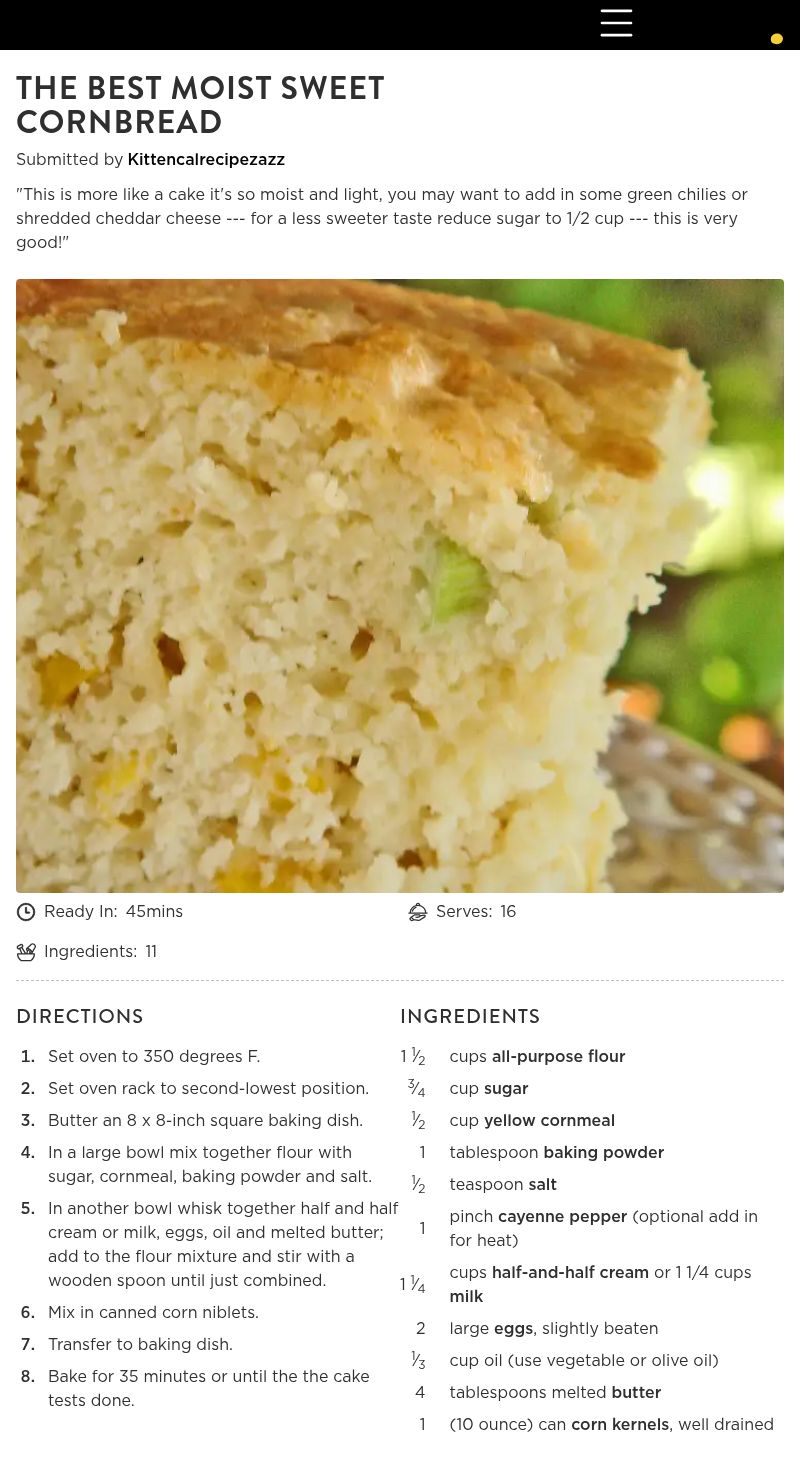The height and width of the screenshot is (1461, 800).
Task: Open the corn kernels ingredient link
Action: point(620,1425)
